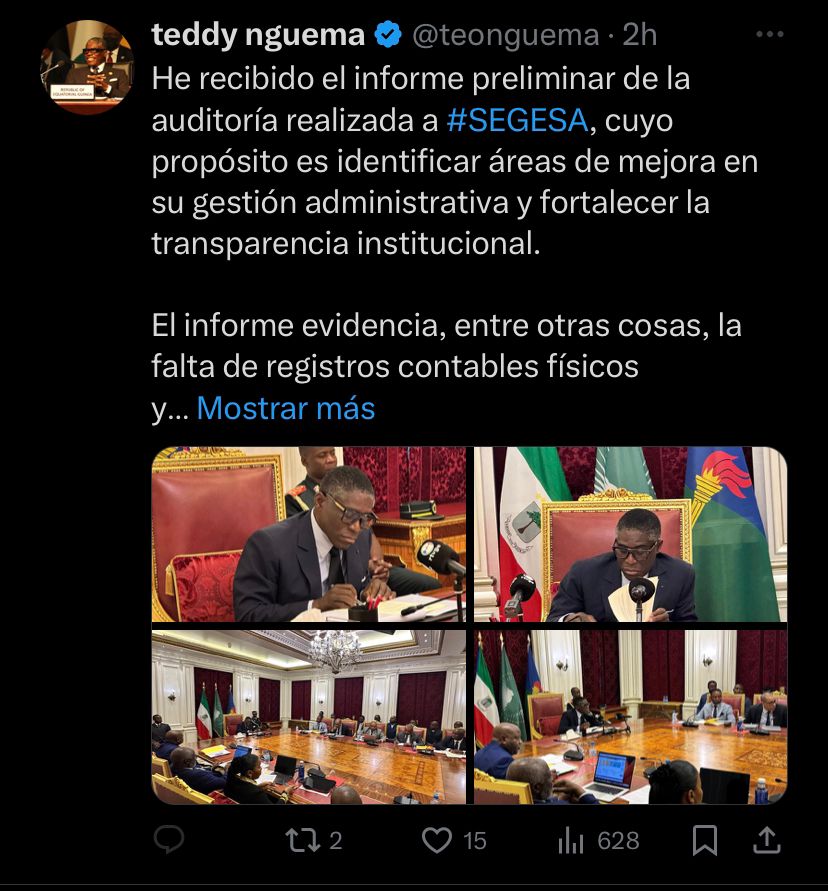Open the #SEGESA hashtag link
Screen dimensions: 828x891
coord(517,121)
